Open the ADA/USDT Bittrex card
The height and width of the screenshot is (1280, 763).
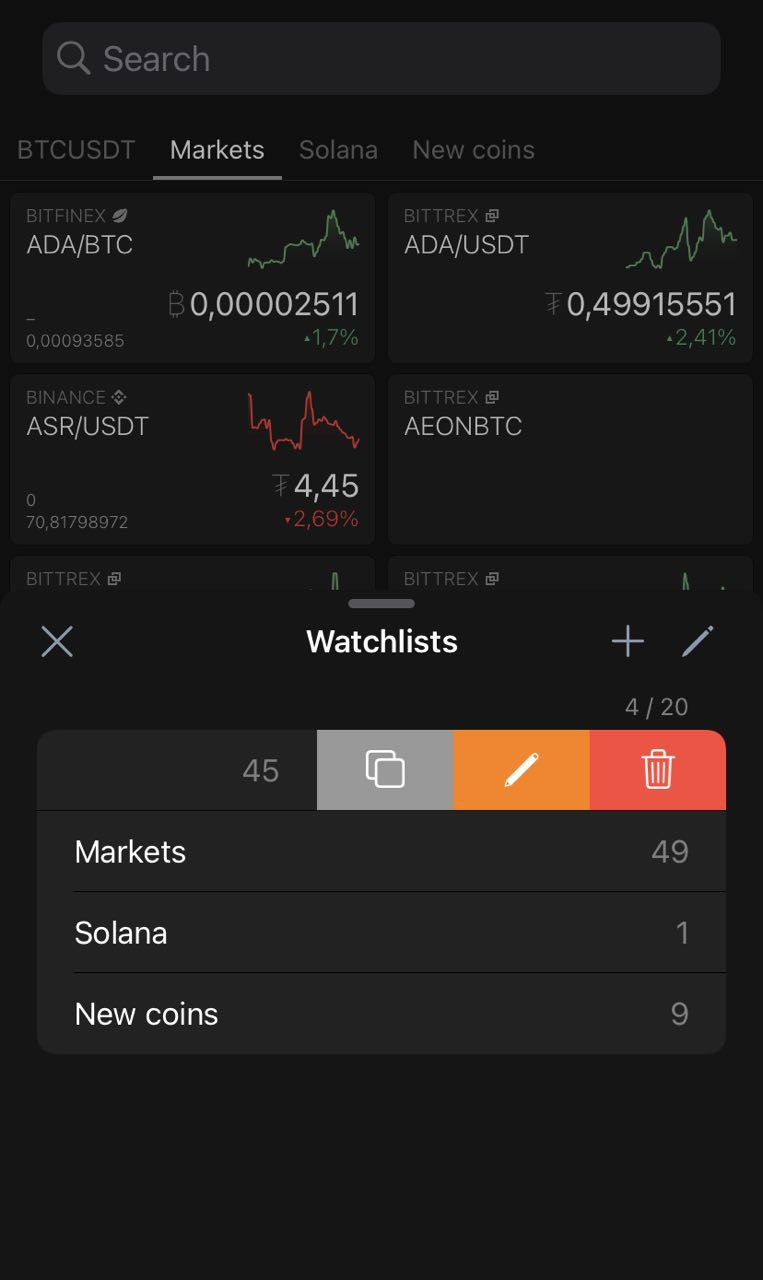[x=570, y=278]
